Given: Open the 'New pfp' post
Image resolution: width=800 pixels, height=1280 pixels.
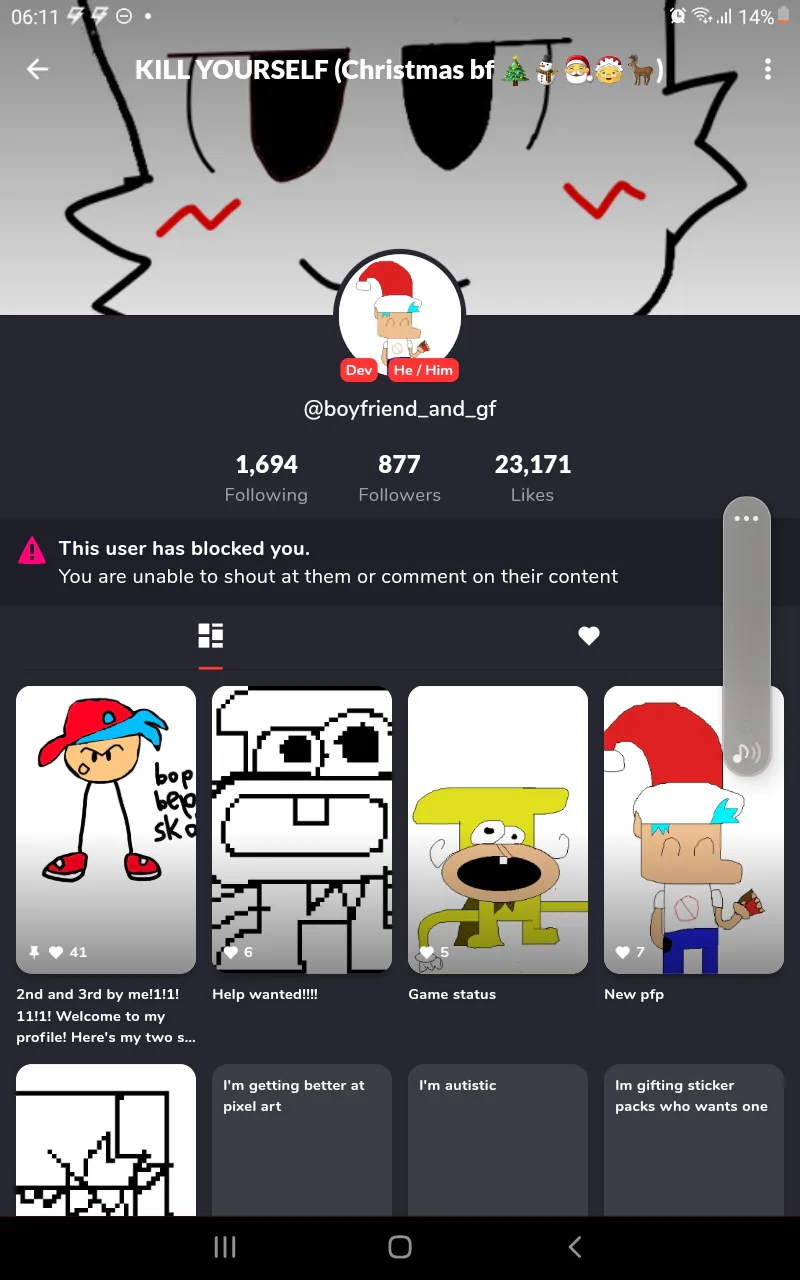Looking at the screenshot, I should click(694, 830).
